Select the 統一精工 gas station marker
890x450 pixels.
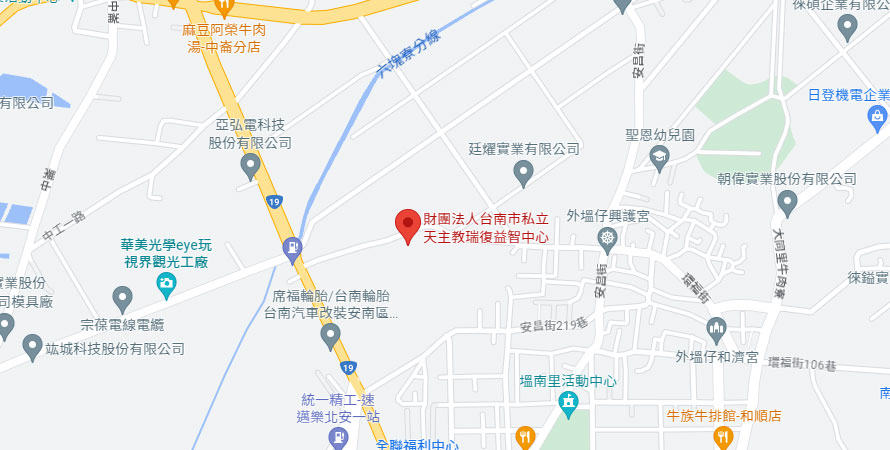click(x=341, y=437)
